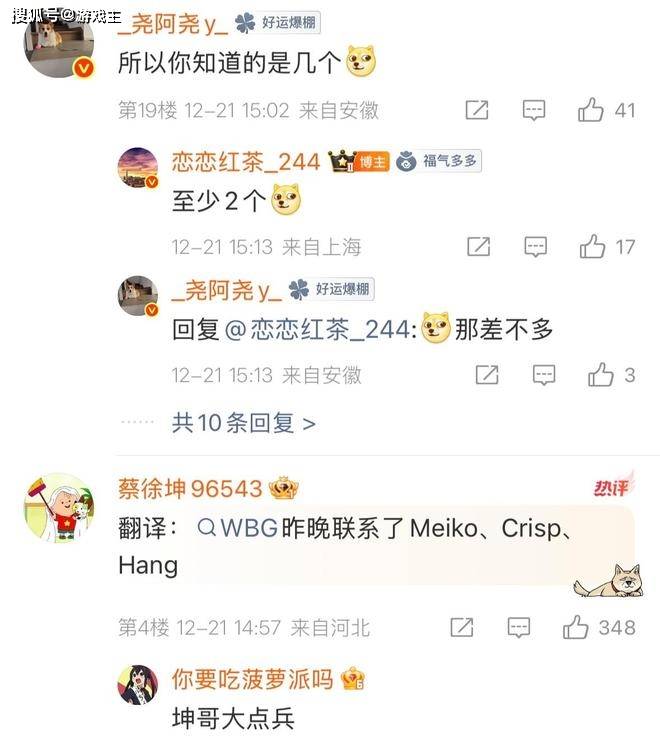Expand 共10条回复 thread
Image resolution: width=660 pixels, height=738 pixels.
click(x=243, y=423)
